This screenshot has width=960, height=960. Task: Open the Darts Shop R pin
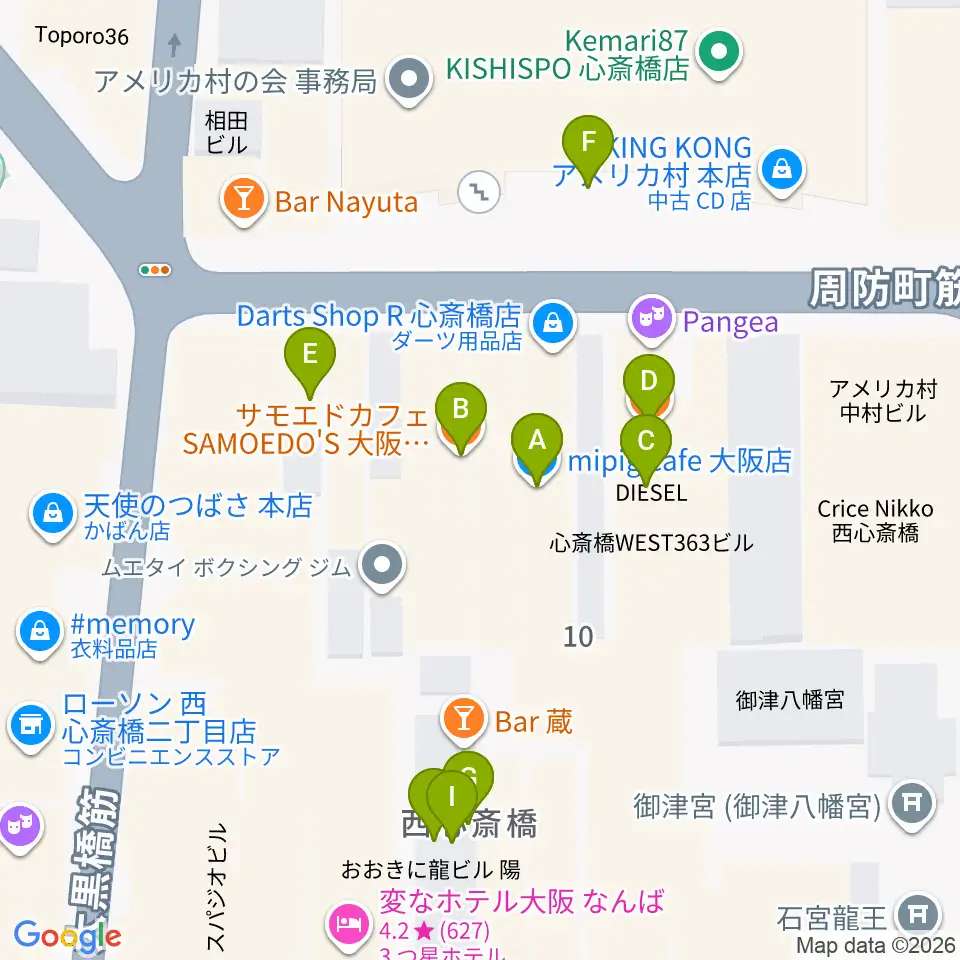[x=553, y=324]
